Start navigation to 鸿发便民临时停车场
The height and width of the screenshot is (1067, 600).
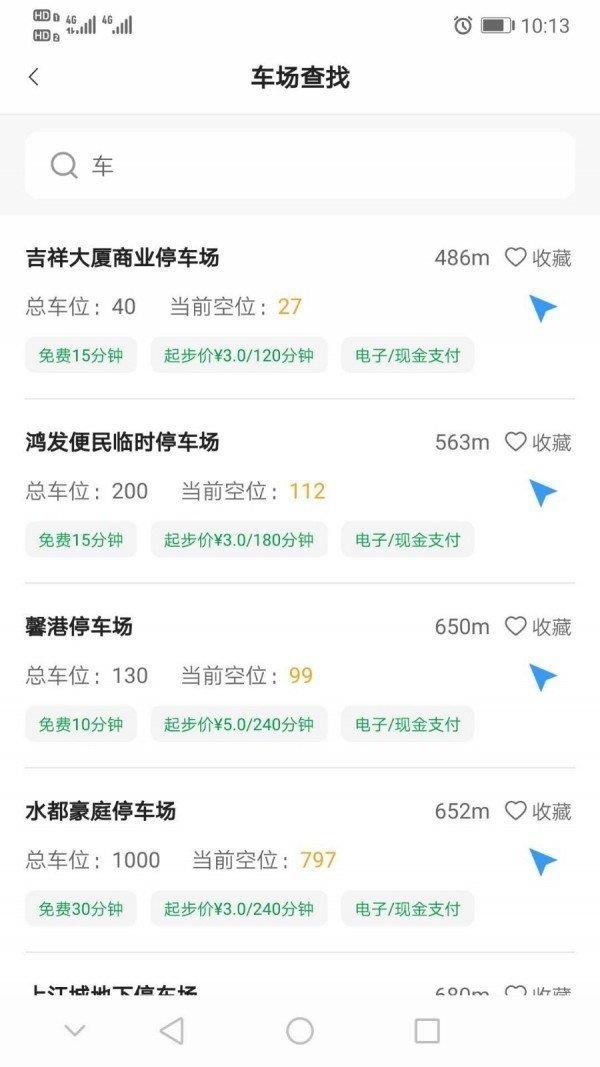542,492
